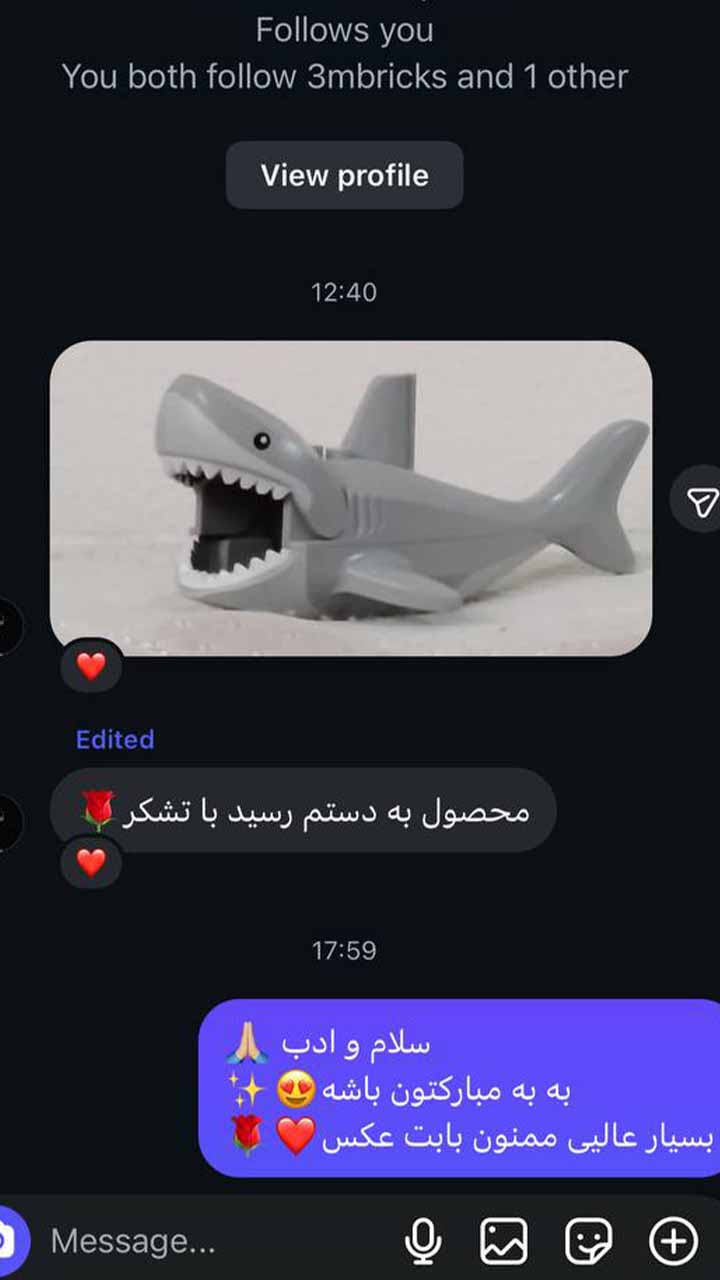Open the sticker picker
Image resolution: width=720 pixels, height=1280 pixels.
point(588,1241)
